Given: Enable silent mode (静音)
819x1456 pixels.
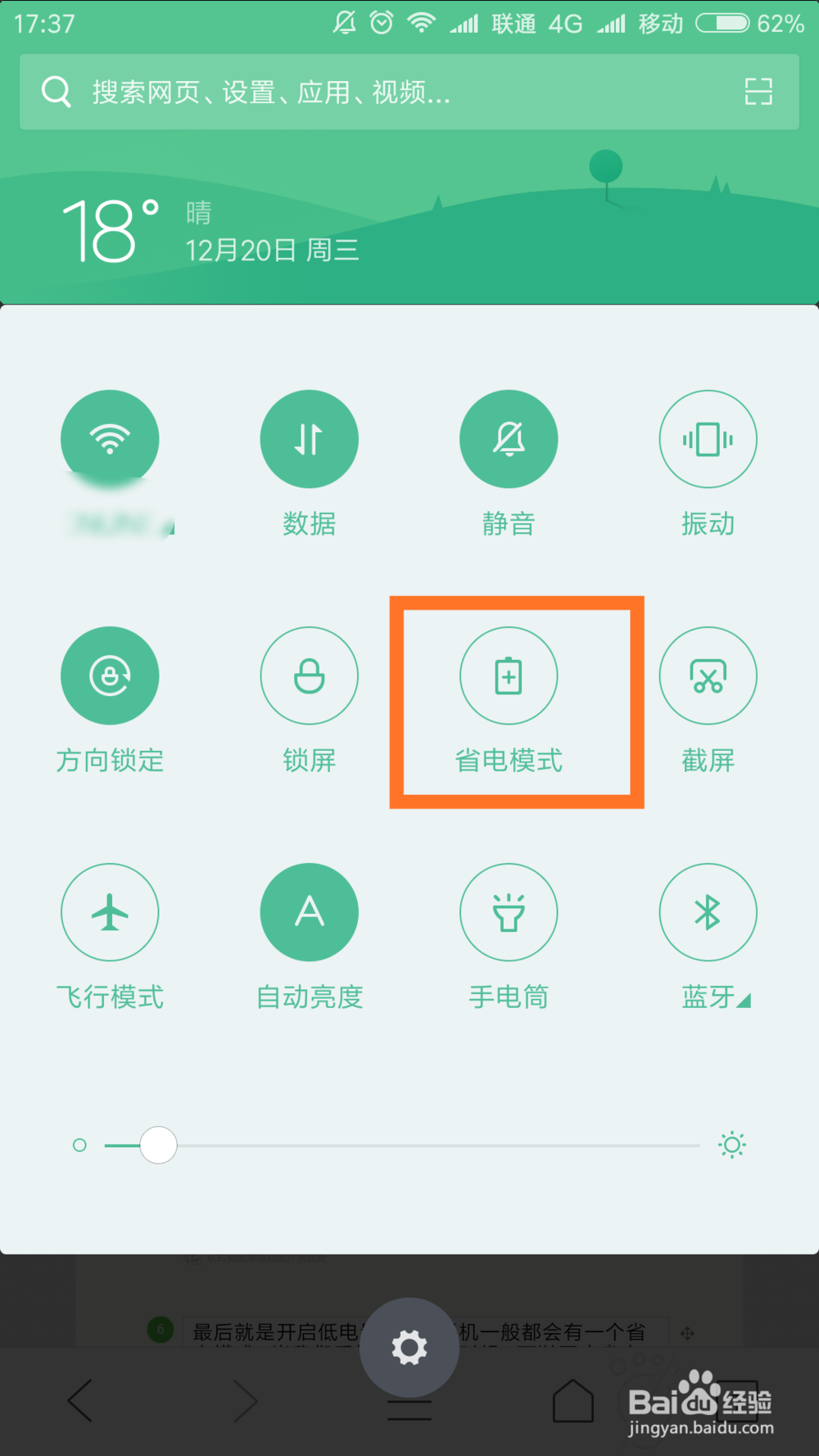Looking at the screenshot, I should pyautogui.click(x=509, y=438).
